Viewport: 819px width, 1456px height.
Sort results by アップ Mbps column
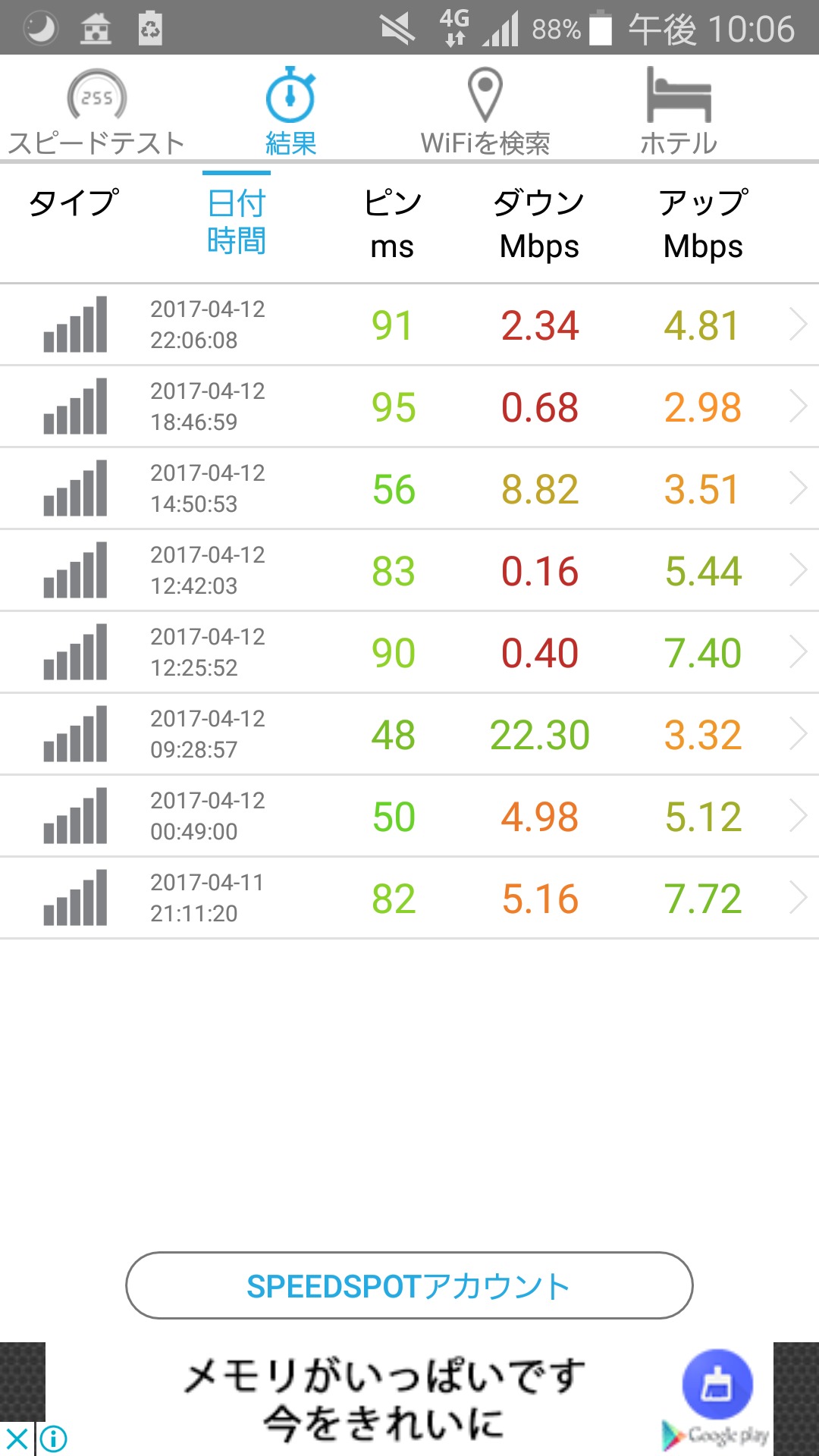[703, 224]
